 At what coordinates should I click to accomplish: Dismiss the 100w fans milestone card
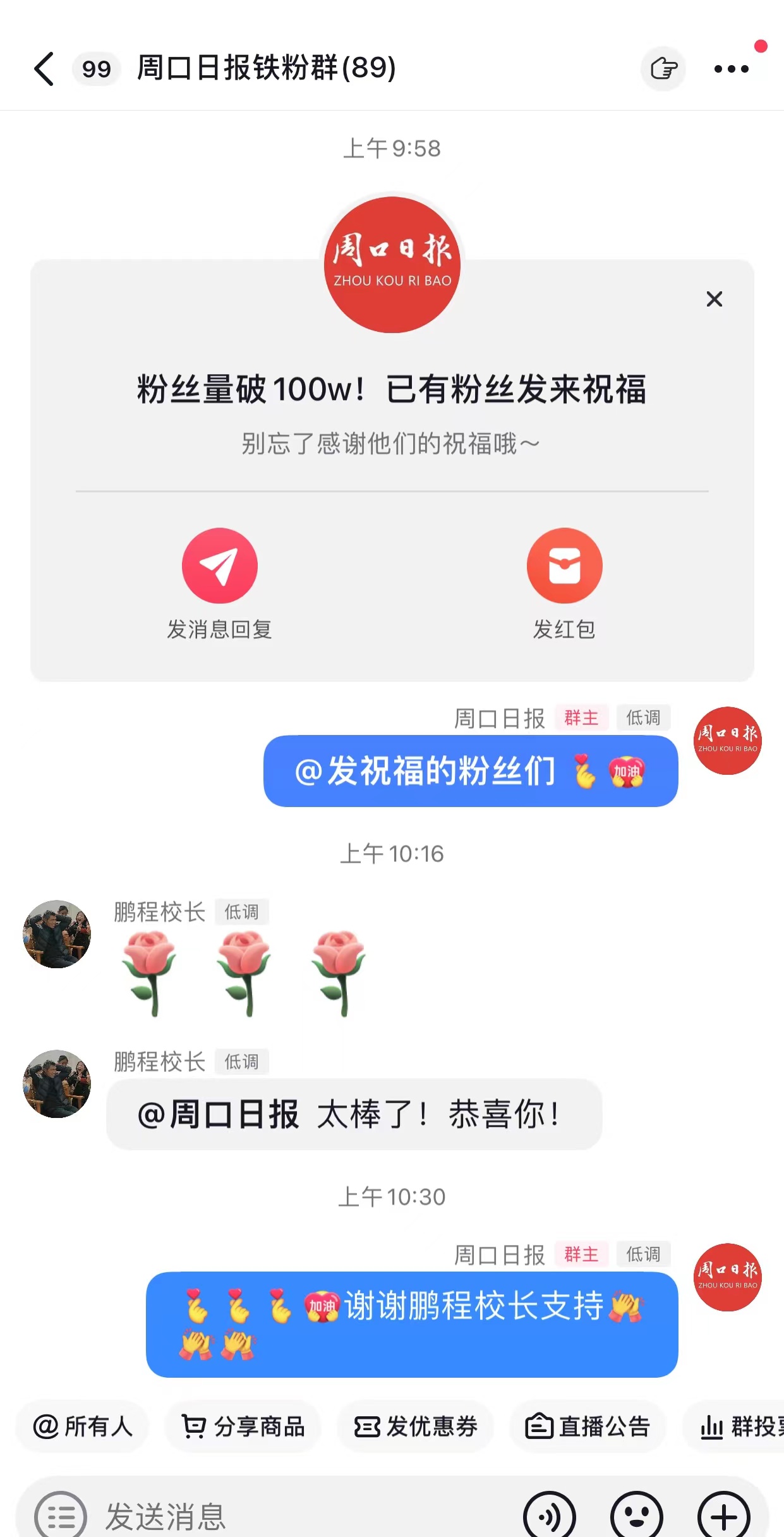pos(714,299)
